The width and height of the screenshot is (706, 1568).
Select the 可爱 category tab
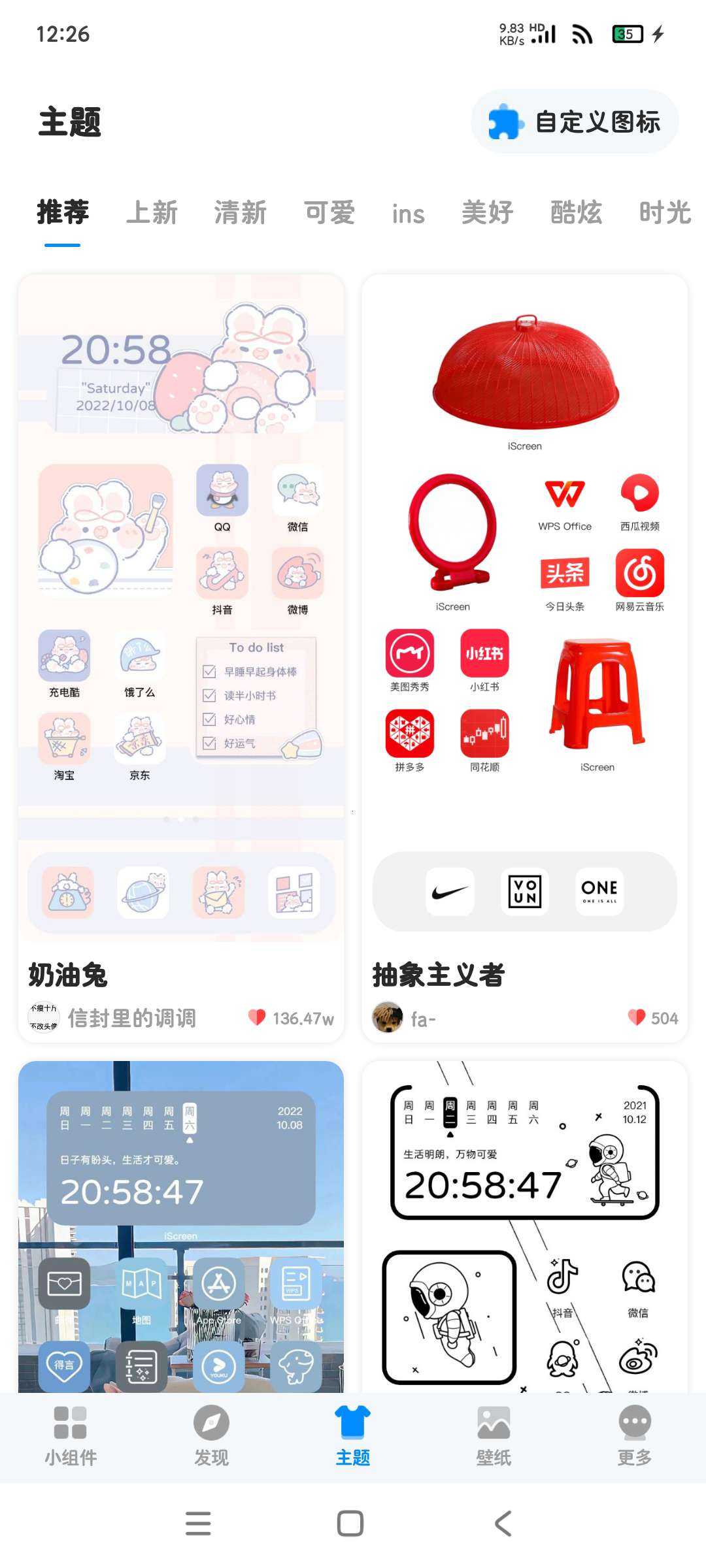pyautogui.click(x=329, y=213)
